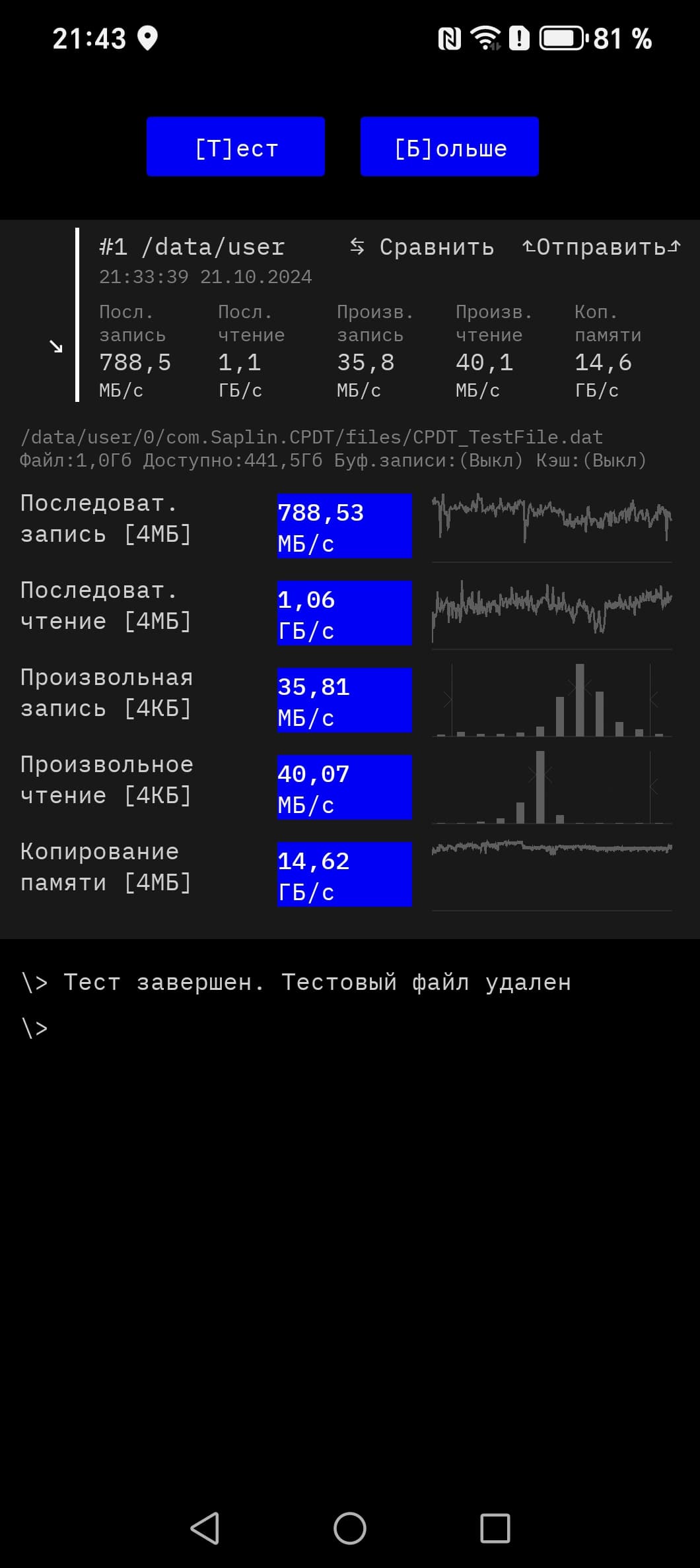Open the [Б]ольше menu button
The width and height of the screenshot is (700, 1568).
pyautogui.click(x=450, y=147)
